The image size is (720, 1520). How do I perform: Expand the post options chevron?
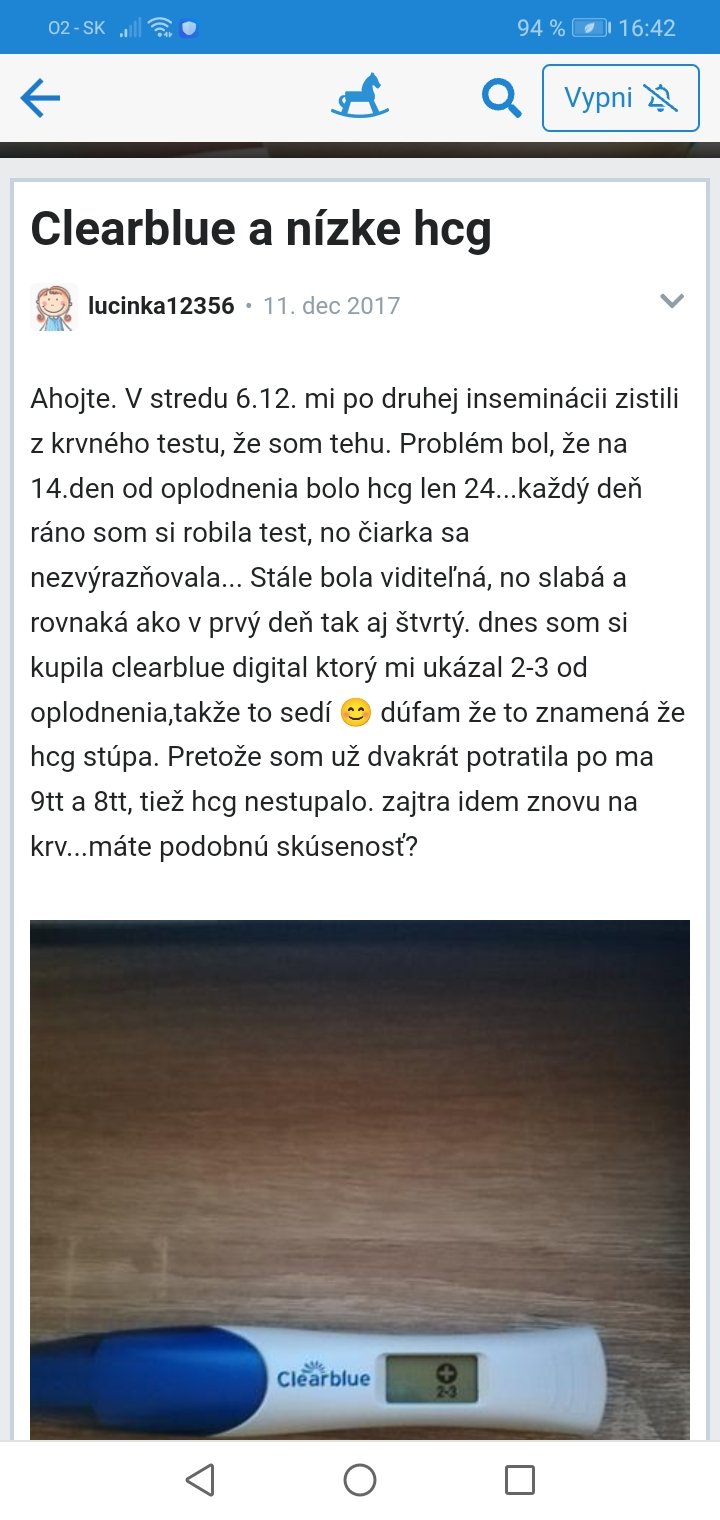[672, 301]
